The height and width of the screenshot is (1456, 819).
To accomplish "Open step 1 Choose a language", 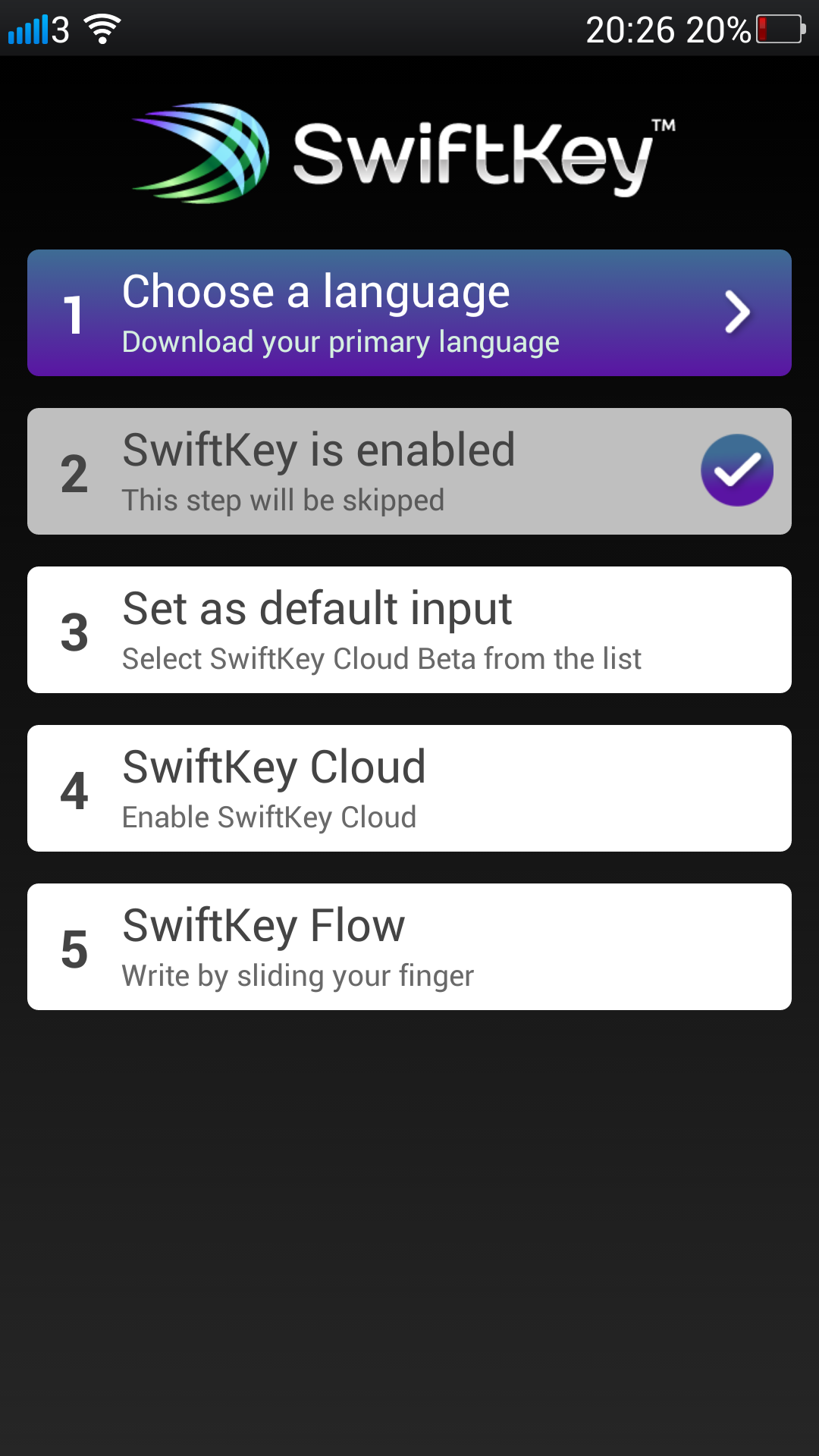I will pyautogui.click(x=409, y=312).
